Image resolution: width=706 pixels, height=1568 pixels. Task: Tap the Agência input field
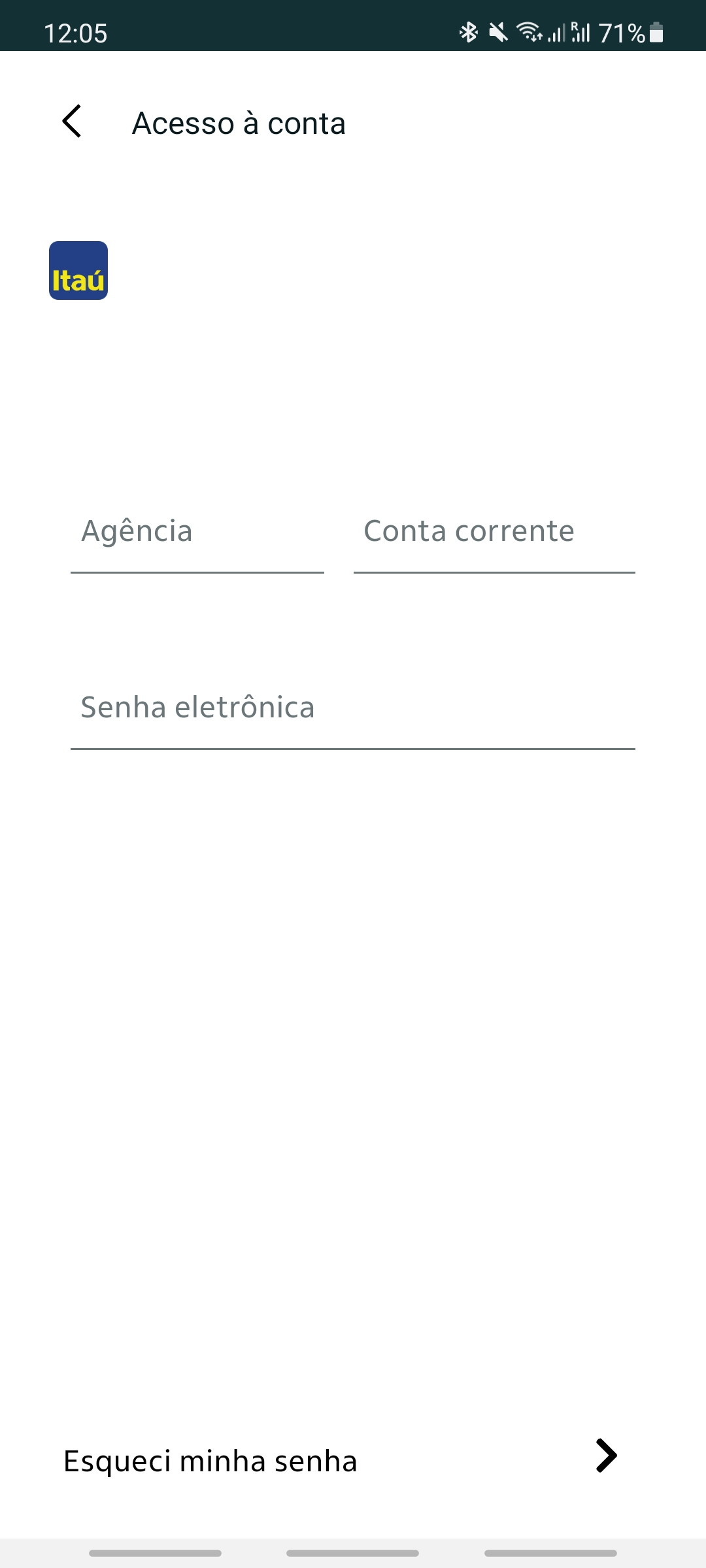196,532
